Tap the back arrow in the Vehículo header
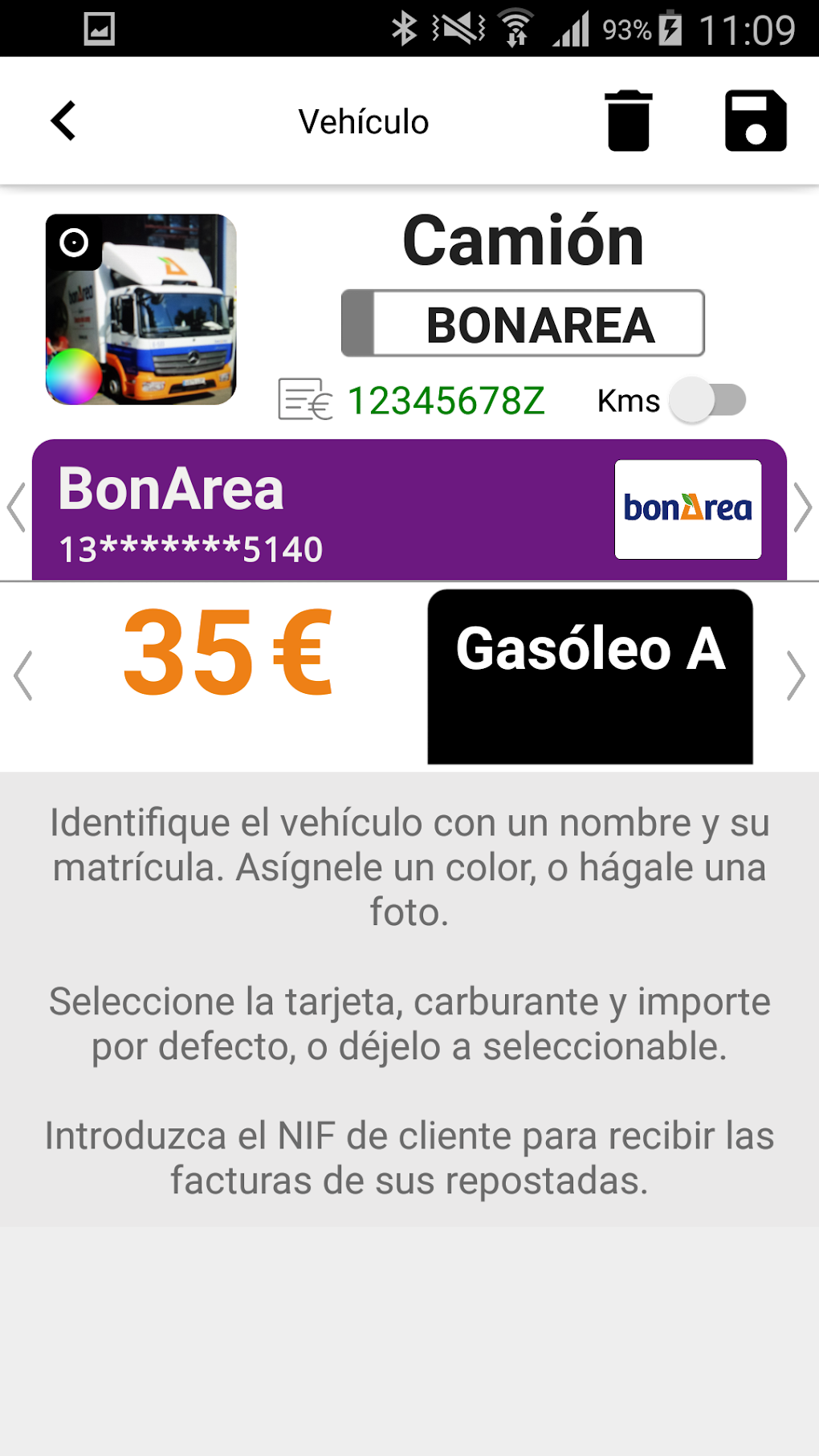Viewport: 819px width, 1456px height. 62,120
